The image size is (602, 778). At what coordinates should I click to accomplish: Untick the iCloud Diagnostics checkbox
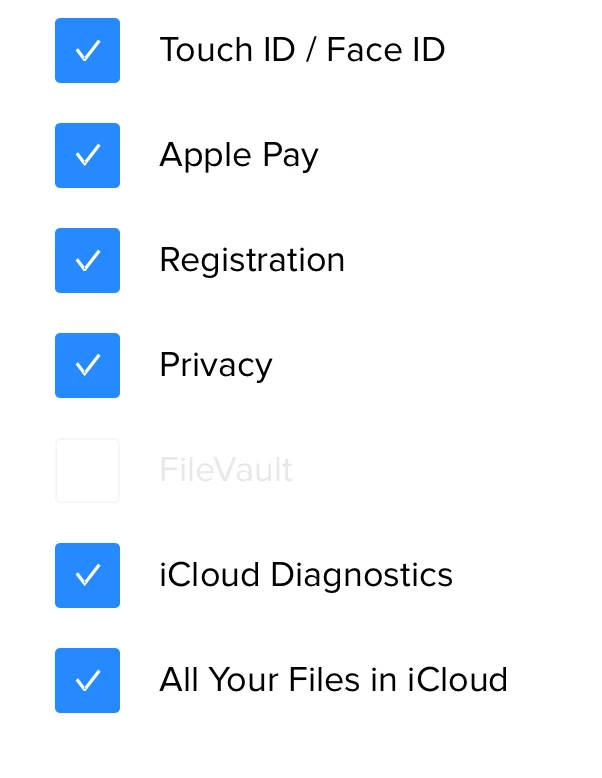pyautogui.click(x=87, y=575)
